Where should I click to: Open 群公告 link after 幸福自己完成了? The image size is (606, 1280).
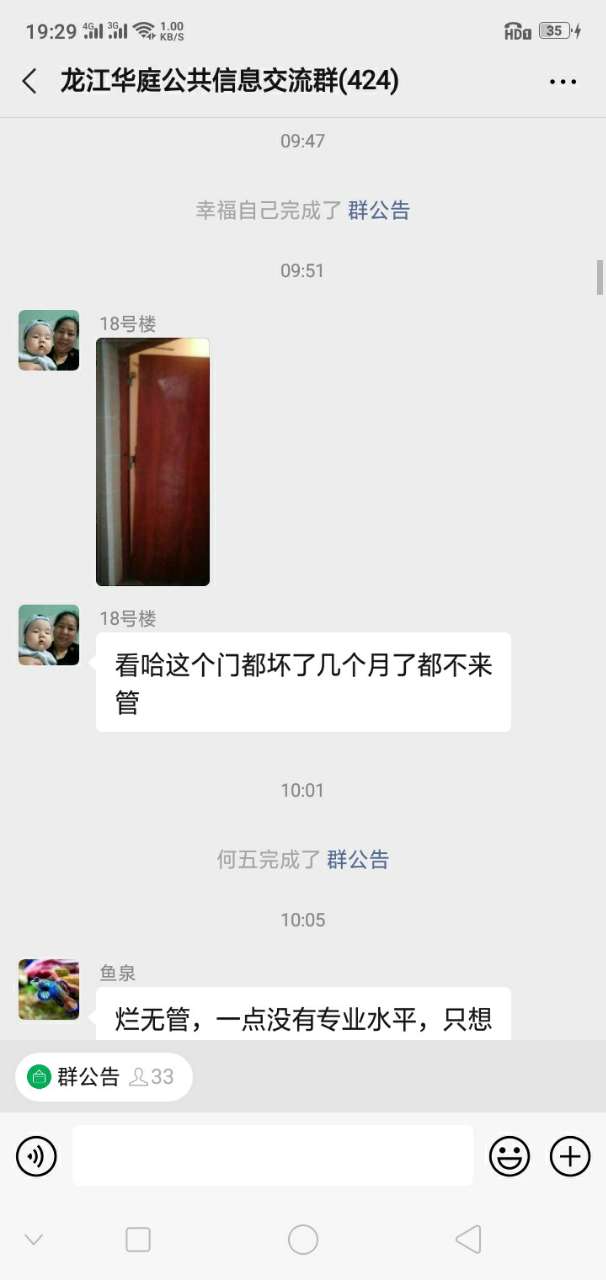point(379,210)
